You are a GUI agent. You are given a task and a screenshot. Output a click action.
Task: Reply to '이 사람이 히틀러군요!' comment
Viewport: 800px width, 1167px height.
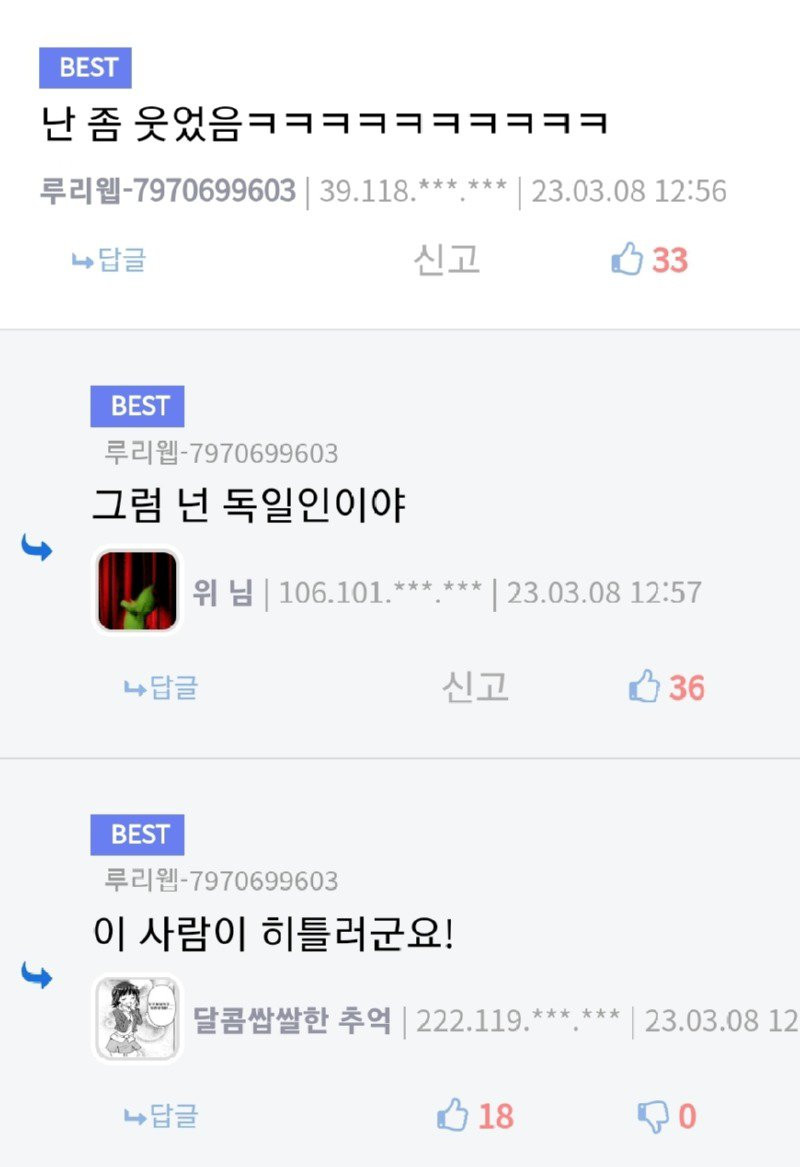161,1116
